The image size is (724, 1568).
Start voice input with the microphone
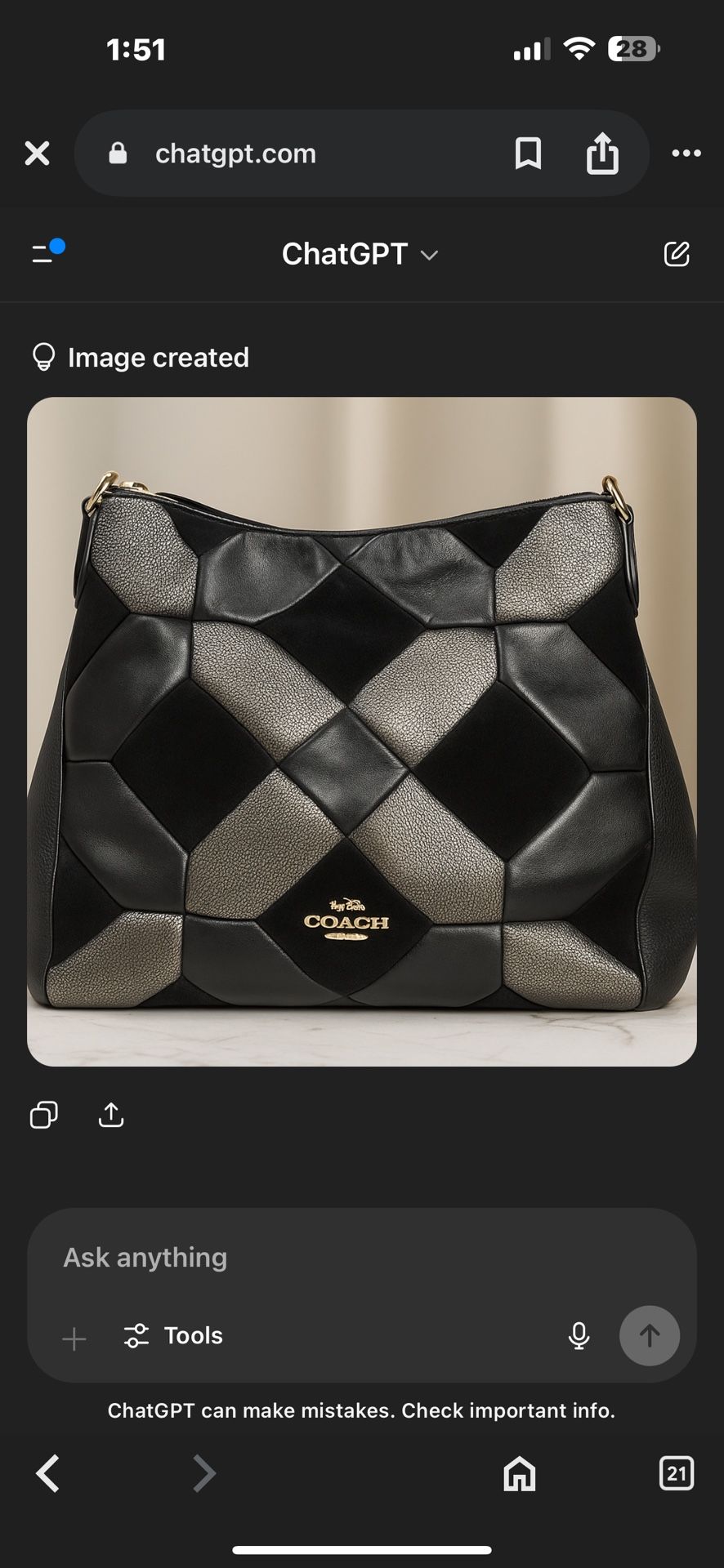[x=579, y=1335]
